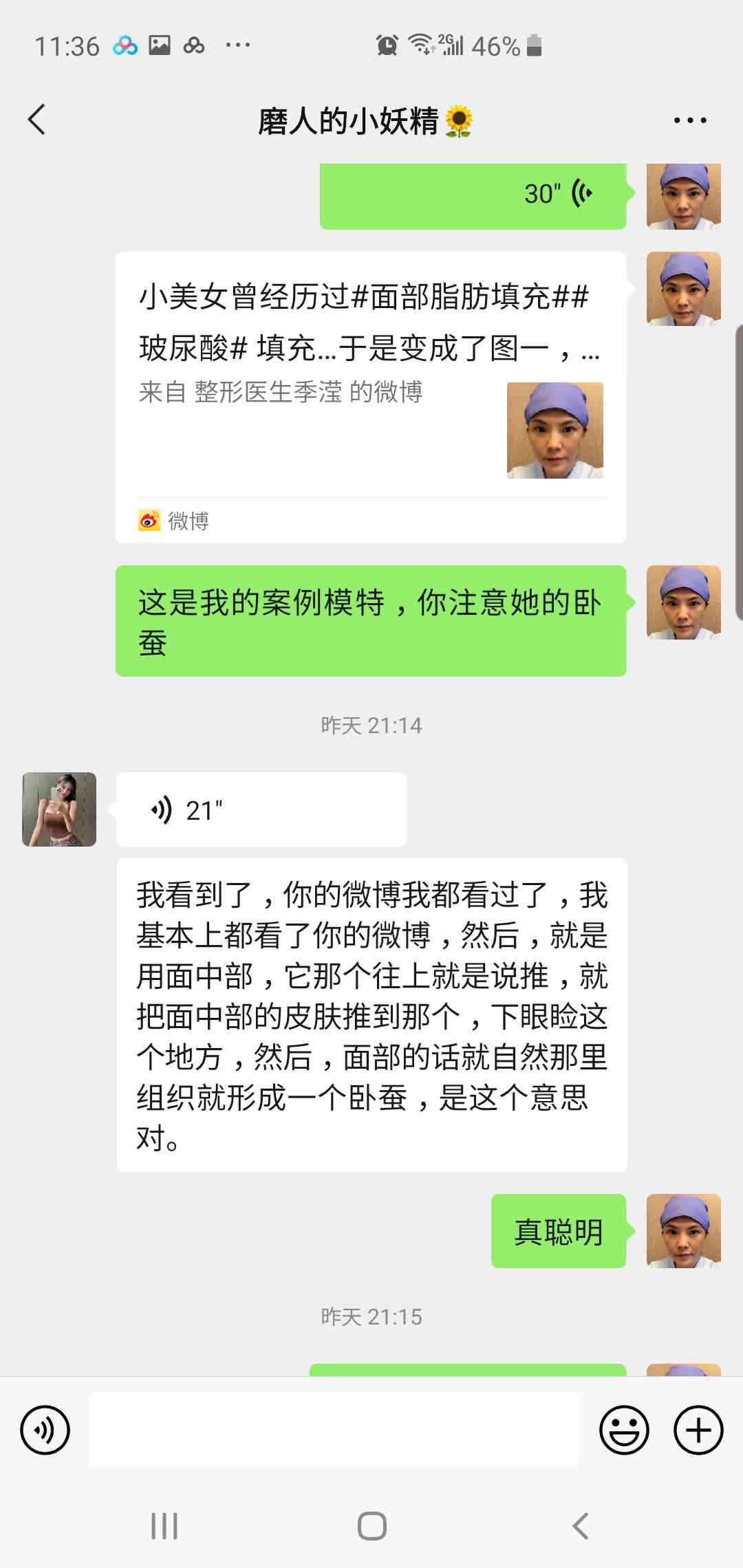Open my avatar next to 真聪明 message
Image resolution: width=743 pixels, height=1568 pixels.
pos(683,1231)
